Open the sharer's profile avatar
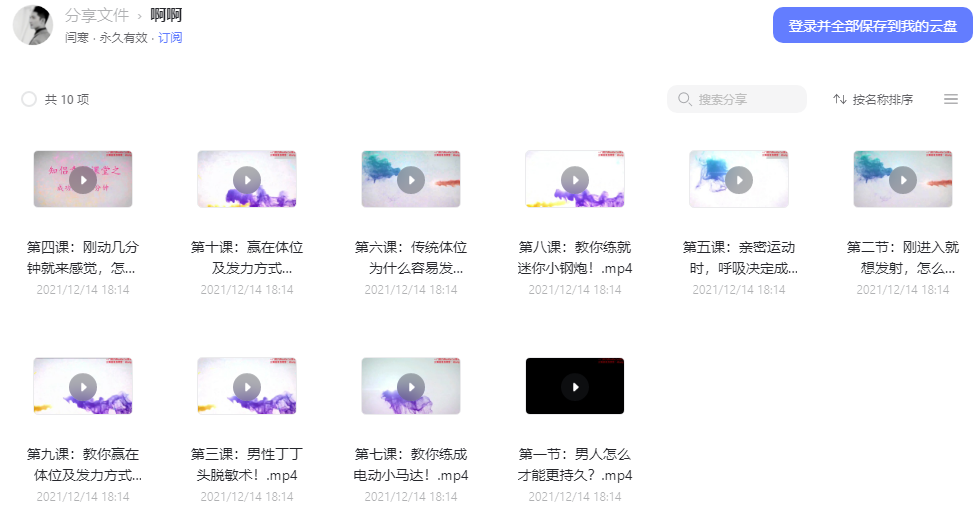This screenshot has width=976, height=517. tap(33, 25)
